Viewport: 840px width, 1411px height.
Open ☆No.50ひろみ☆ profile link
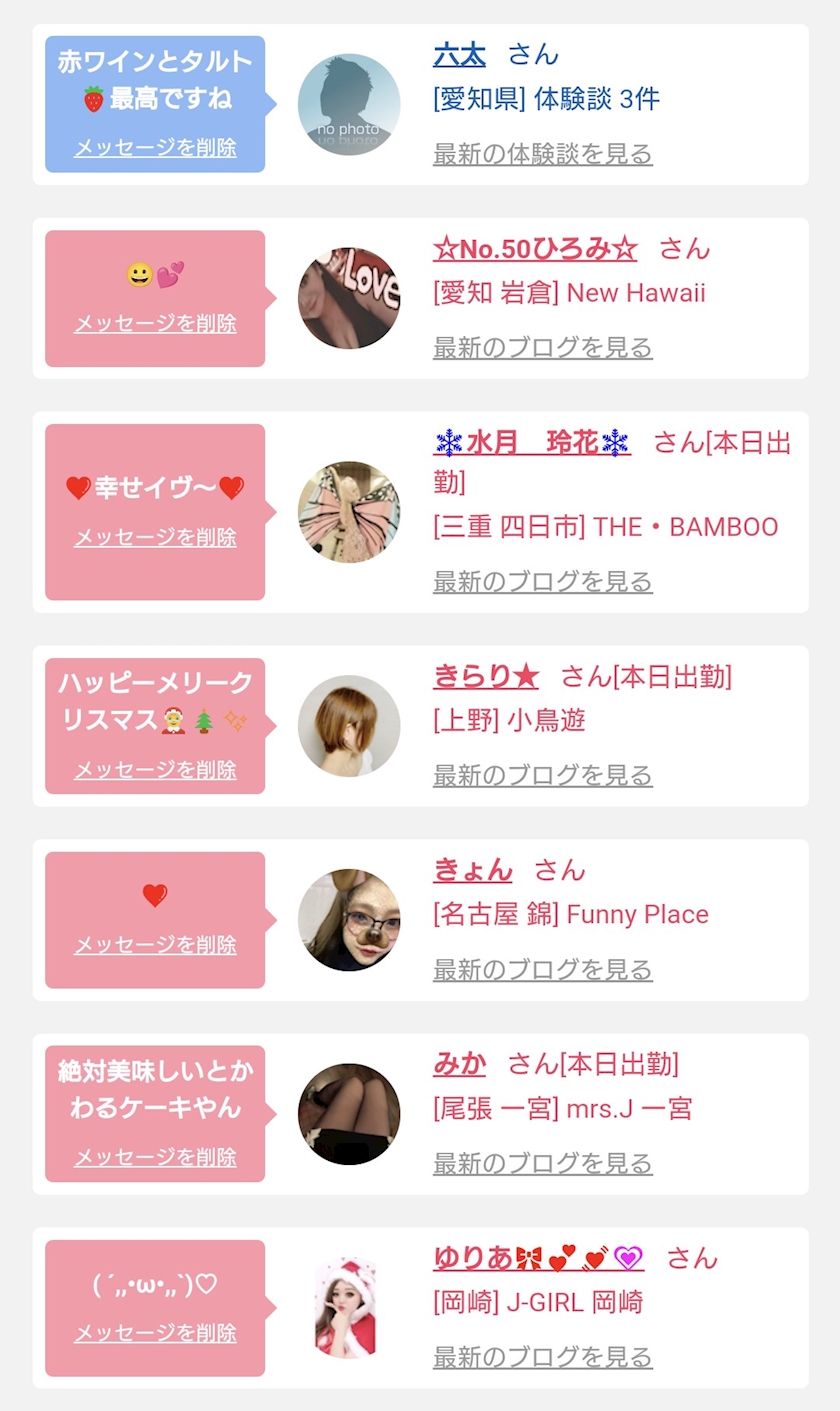pos(535,248)
